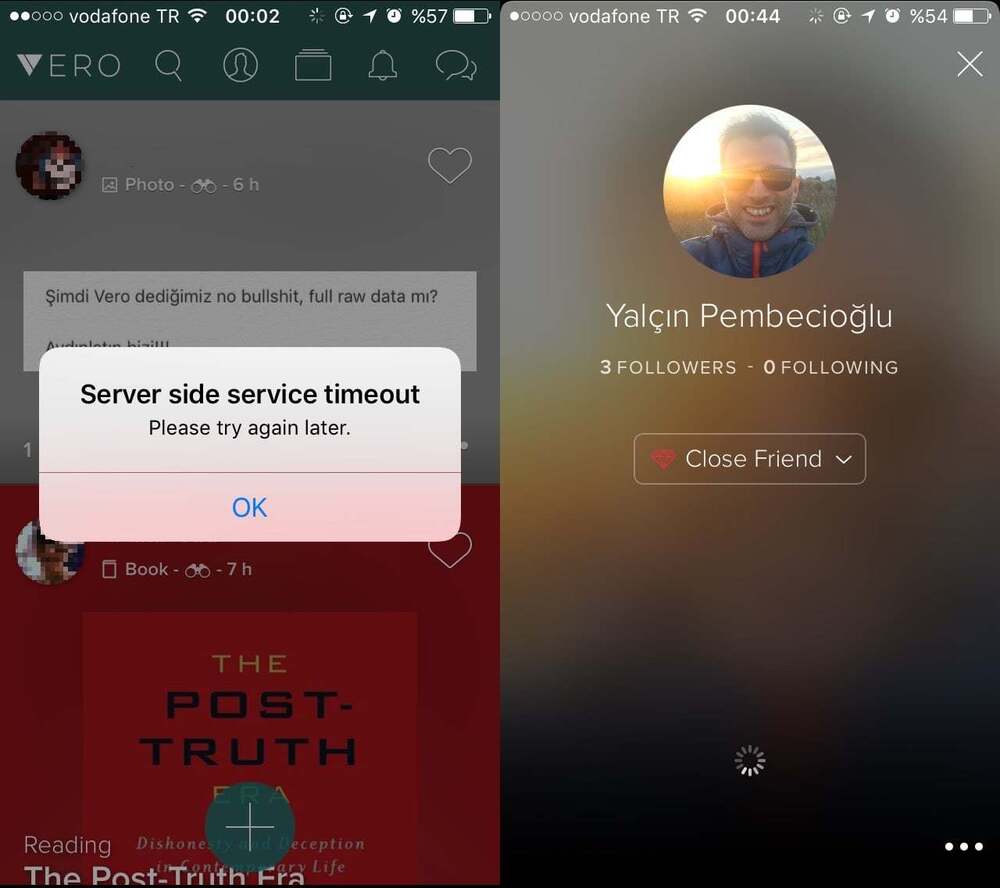
Task: Like the Book post from 7 h ago
Action: [x=449, y=550]
